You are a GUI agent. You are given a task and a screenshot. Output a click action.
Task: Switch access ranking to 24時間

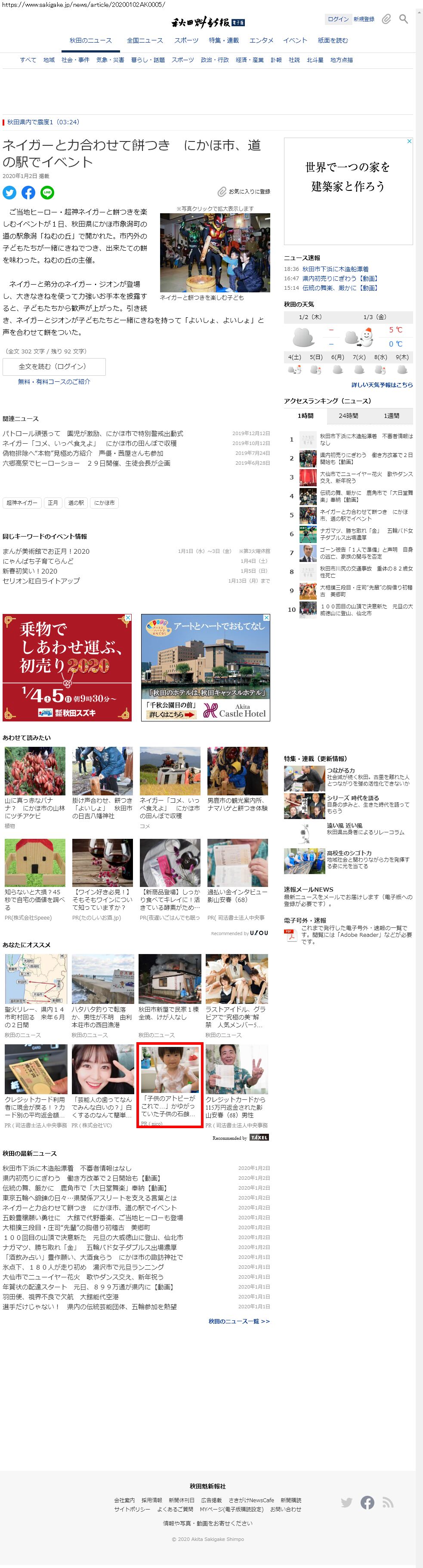point(348,416)
